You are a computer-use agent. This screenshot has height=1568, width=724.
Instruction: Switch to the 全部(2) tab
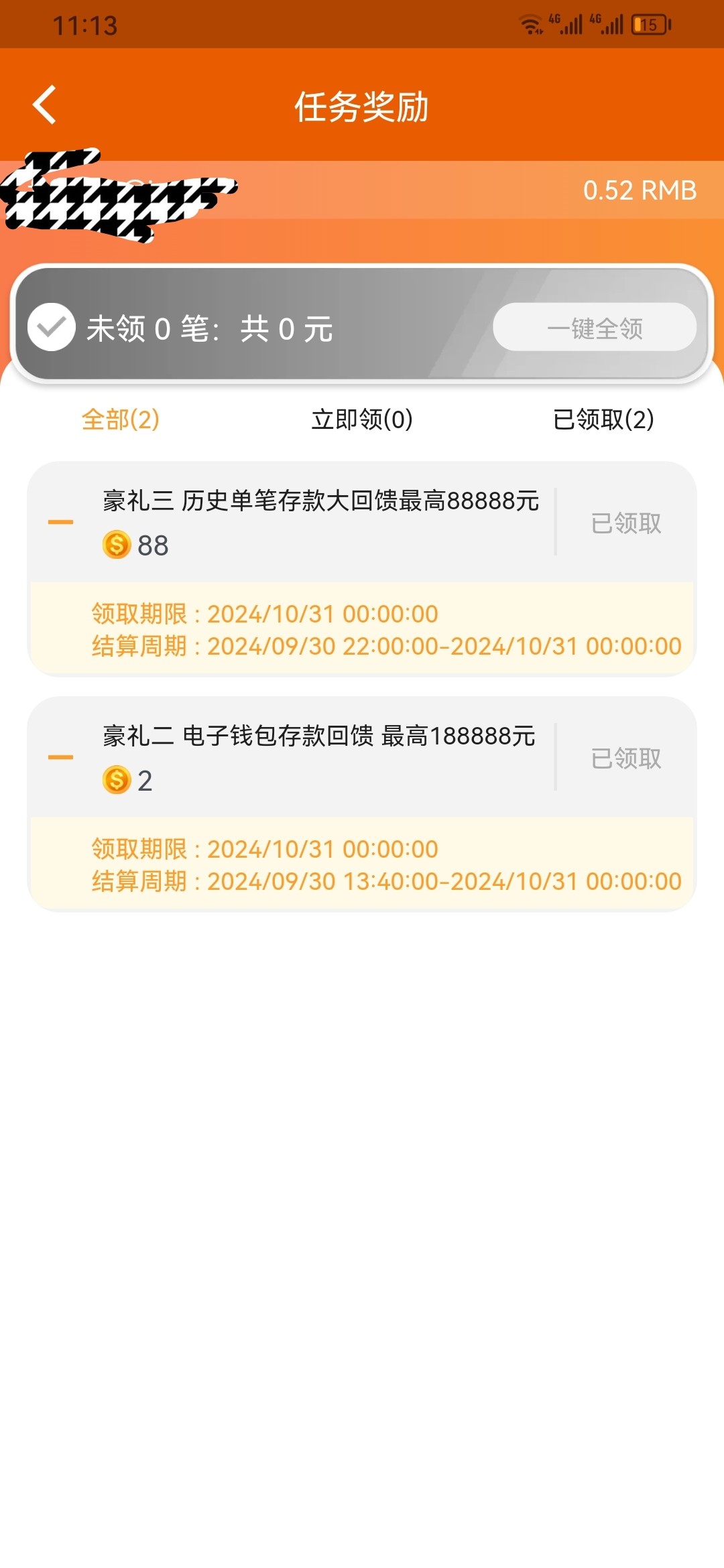pos(121,419)
